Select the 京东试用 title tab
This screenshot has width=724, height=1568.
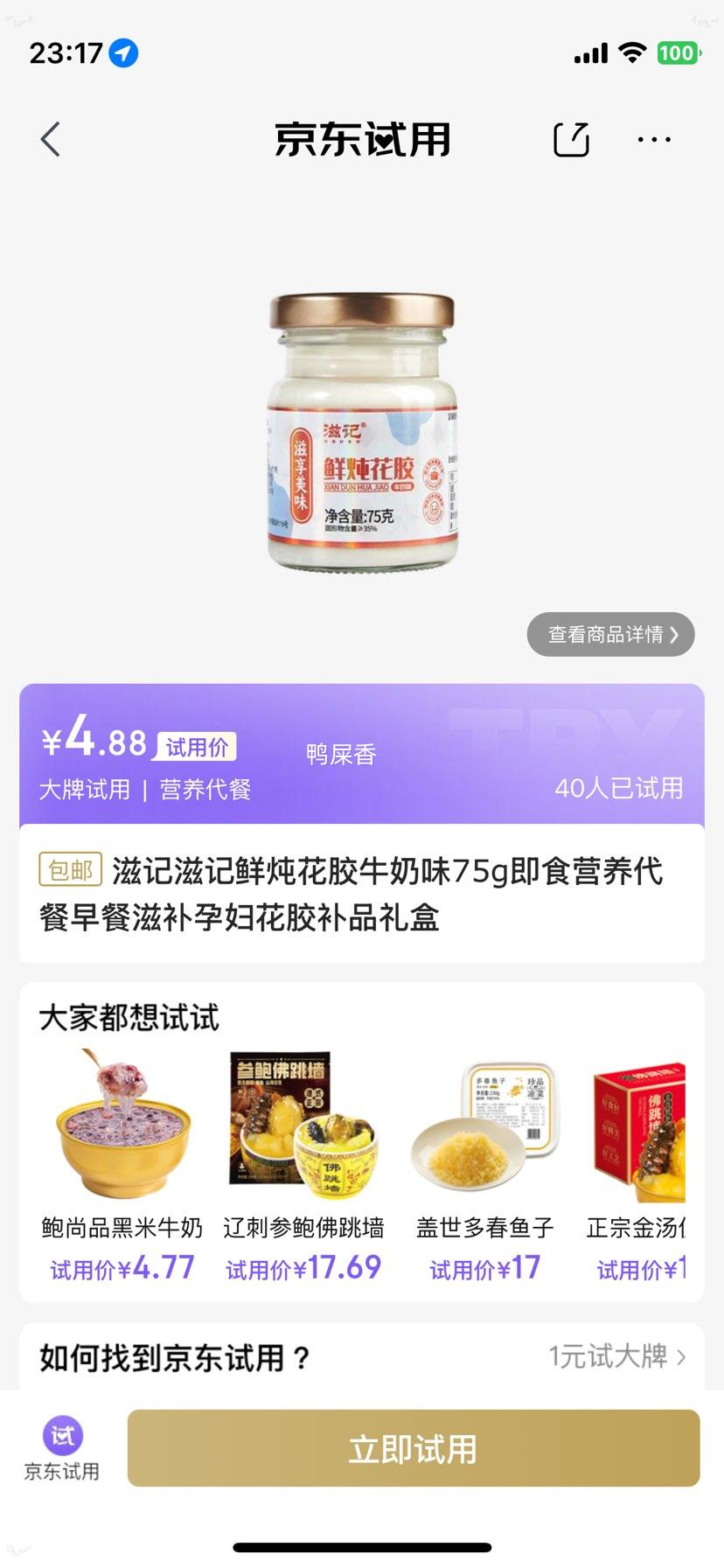(361, 138)
